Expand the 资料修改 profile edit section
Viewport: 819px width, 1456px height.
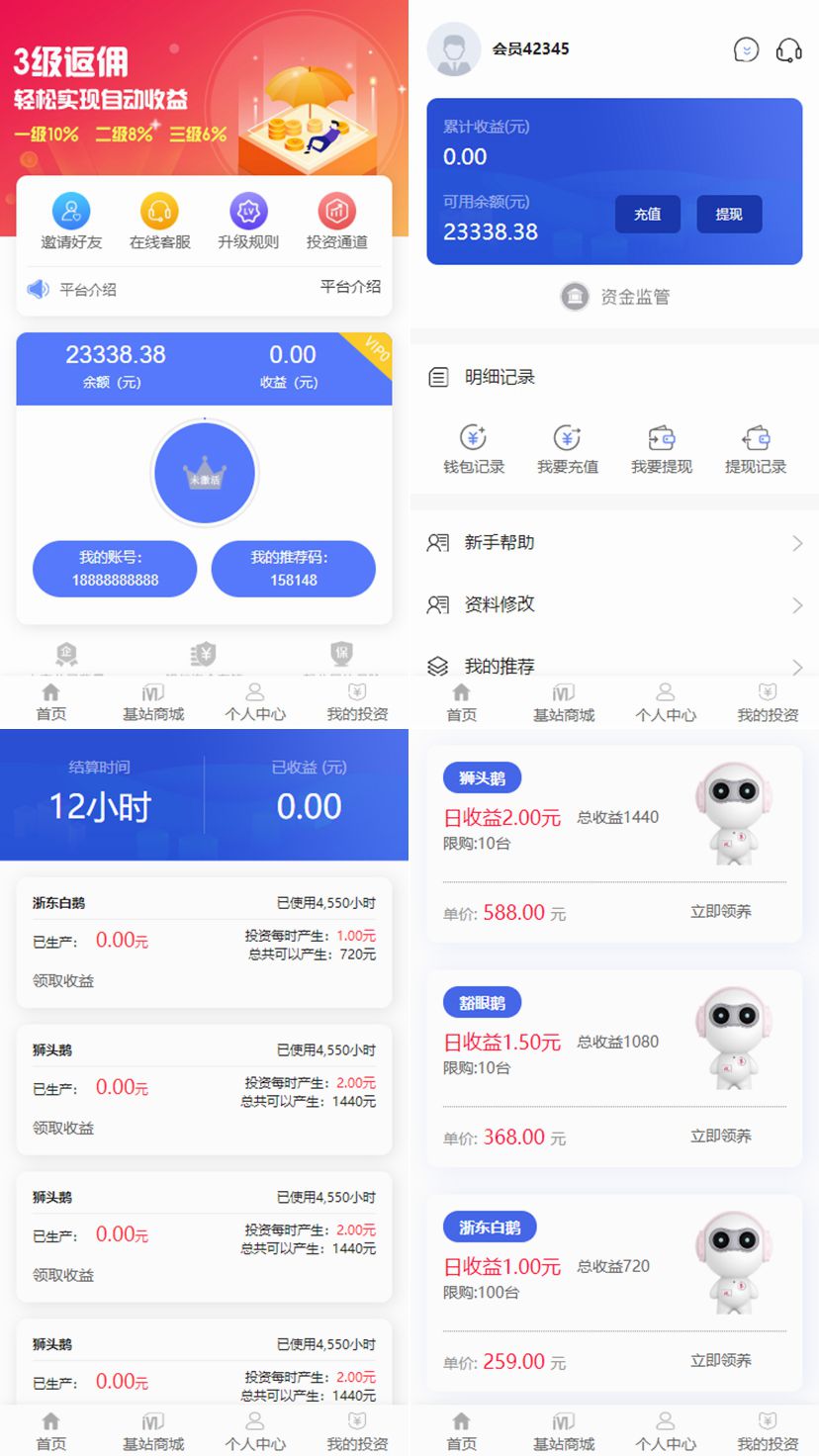[613, 604]
